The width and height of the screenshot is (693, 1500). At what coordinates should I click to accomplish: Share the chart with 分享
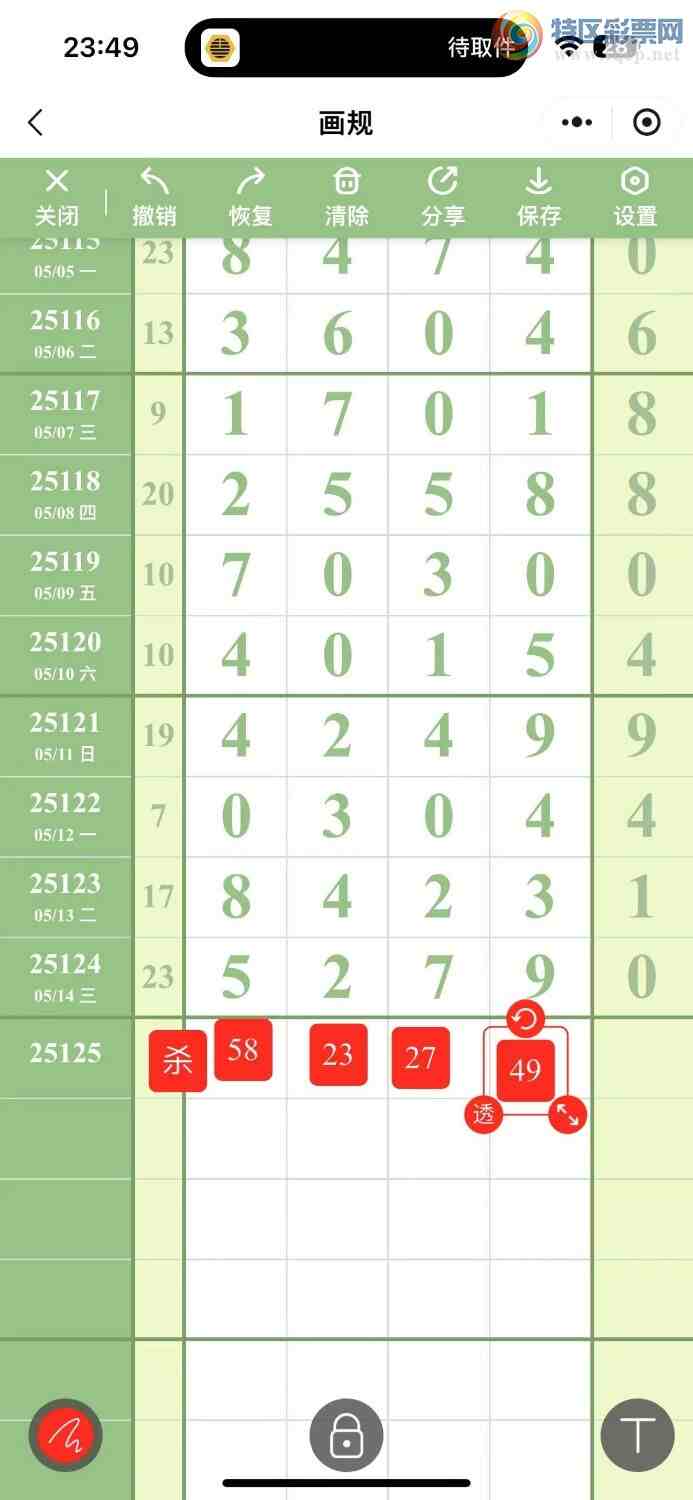(x=443, y=197)
